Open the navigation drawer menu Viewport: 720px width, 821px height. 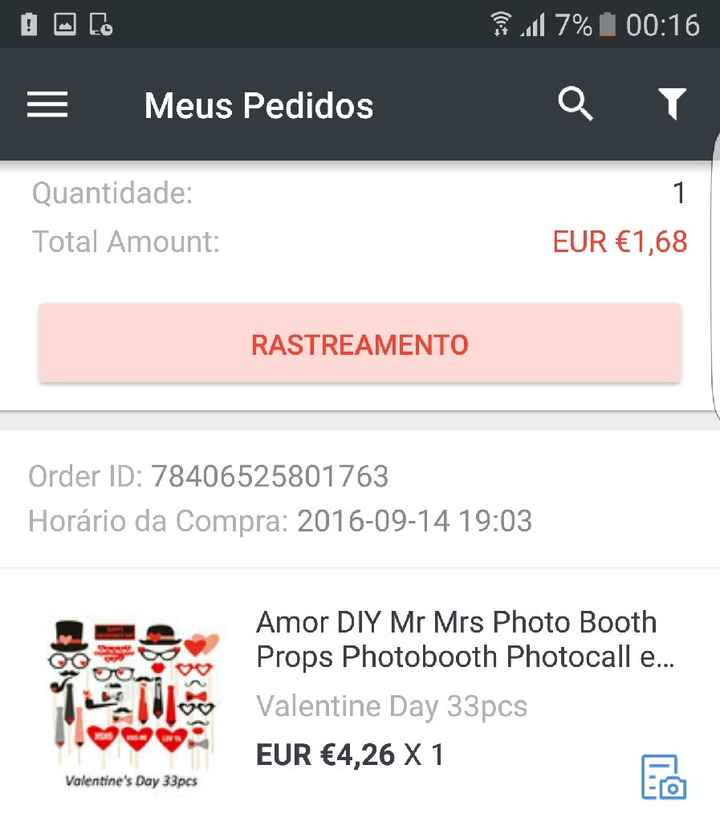47,105
